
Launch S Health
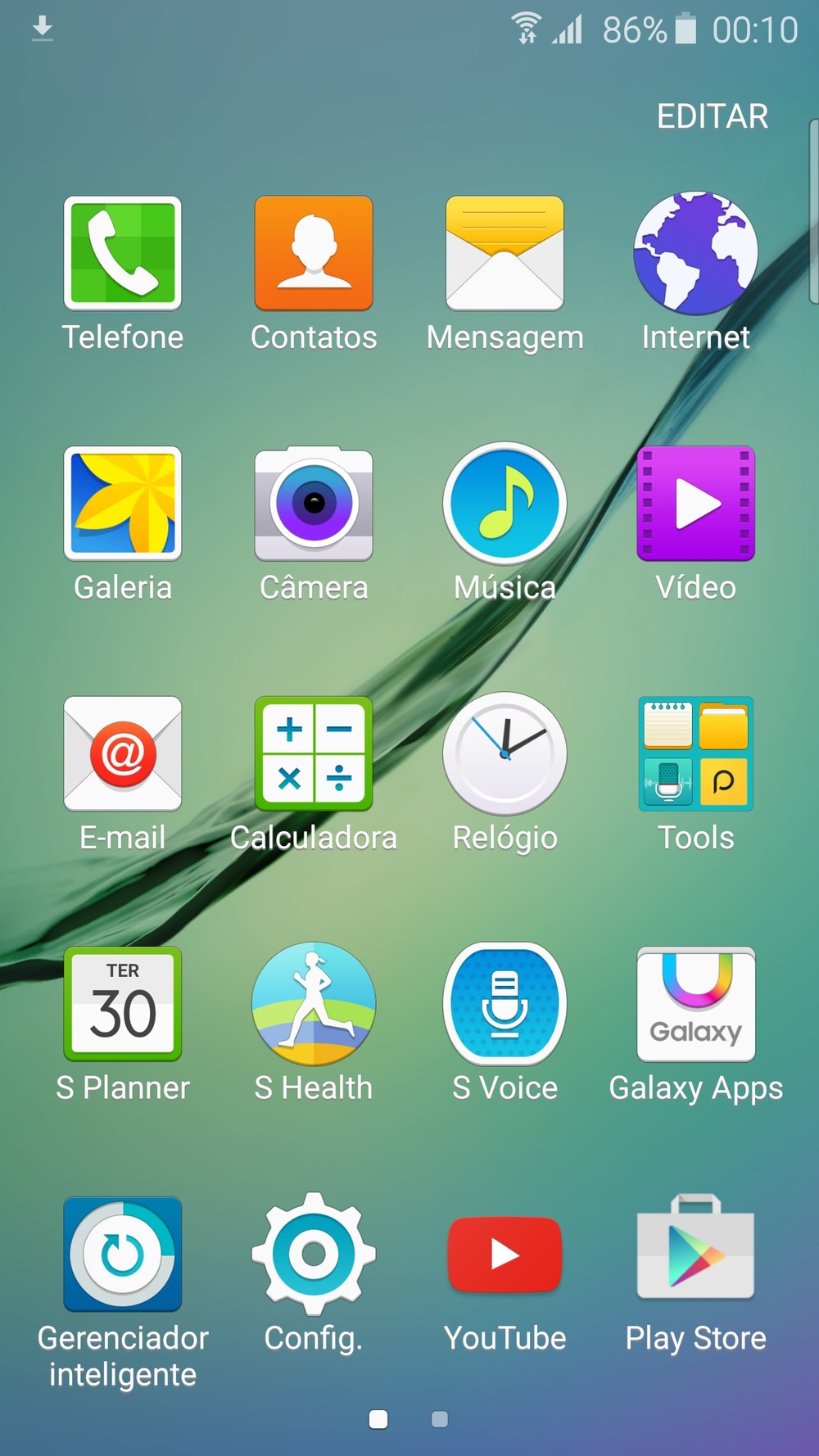(x=314, y=1004)
